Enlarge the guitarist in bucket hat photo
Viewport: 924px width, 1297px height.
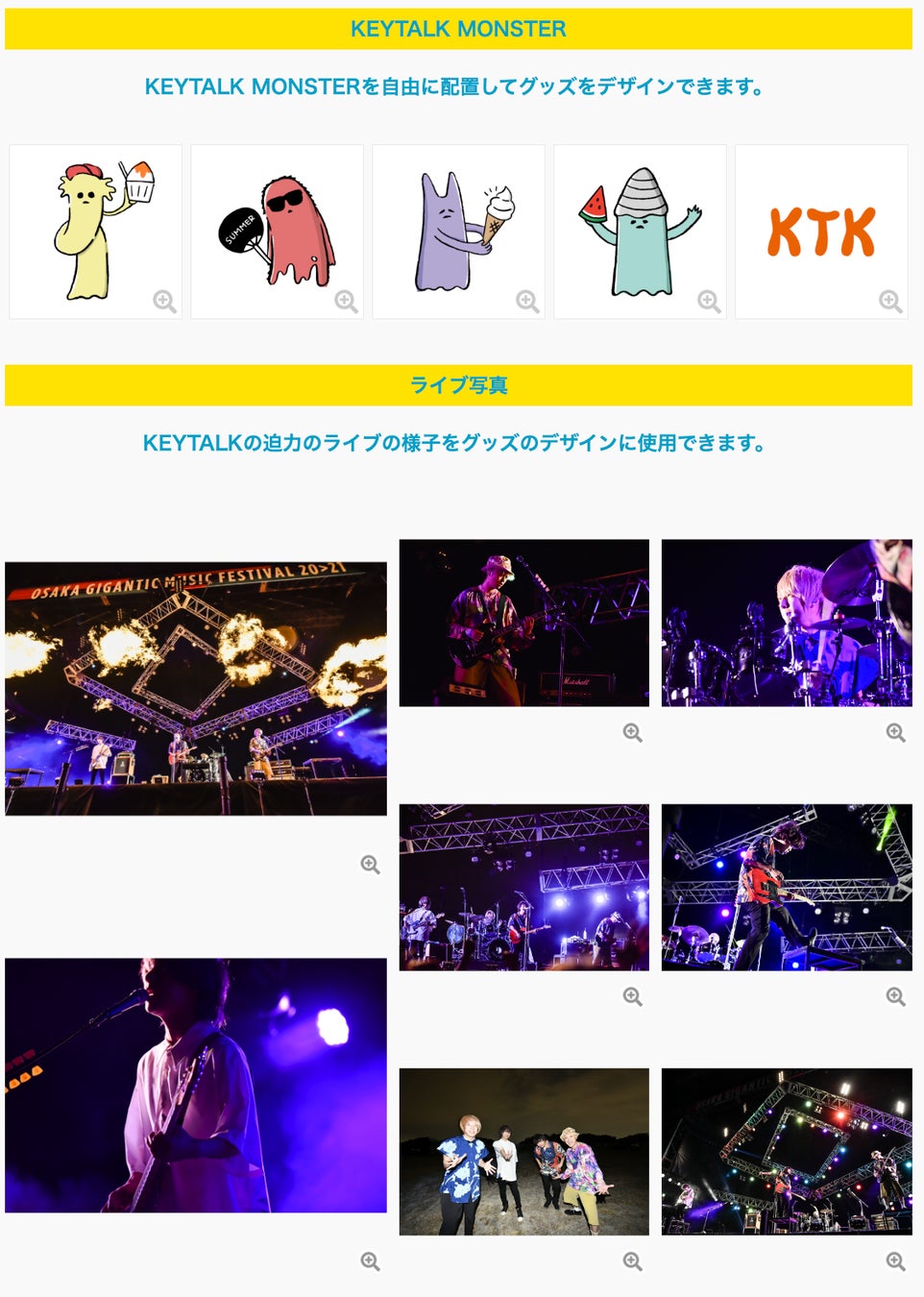click(632, 733)
